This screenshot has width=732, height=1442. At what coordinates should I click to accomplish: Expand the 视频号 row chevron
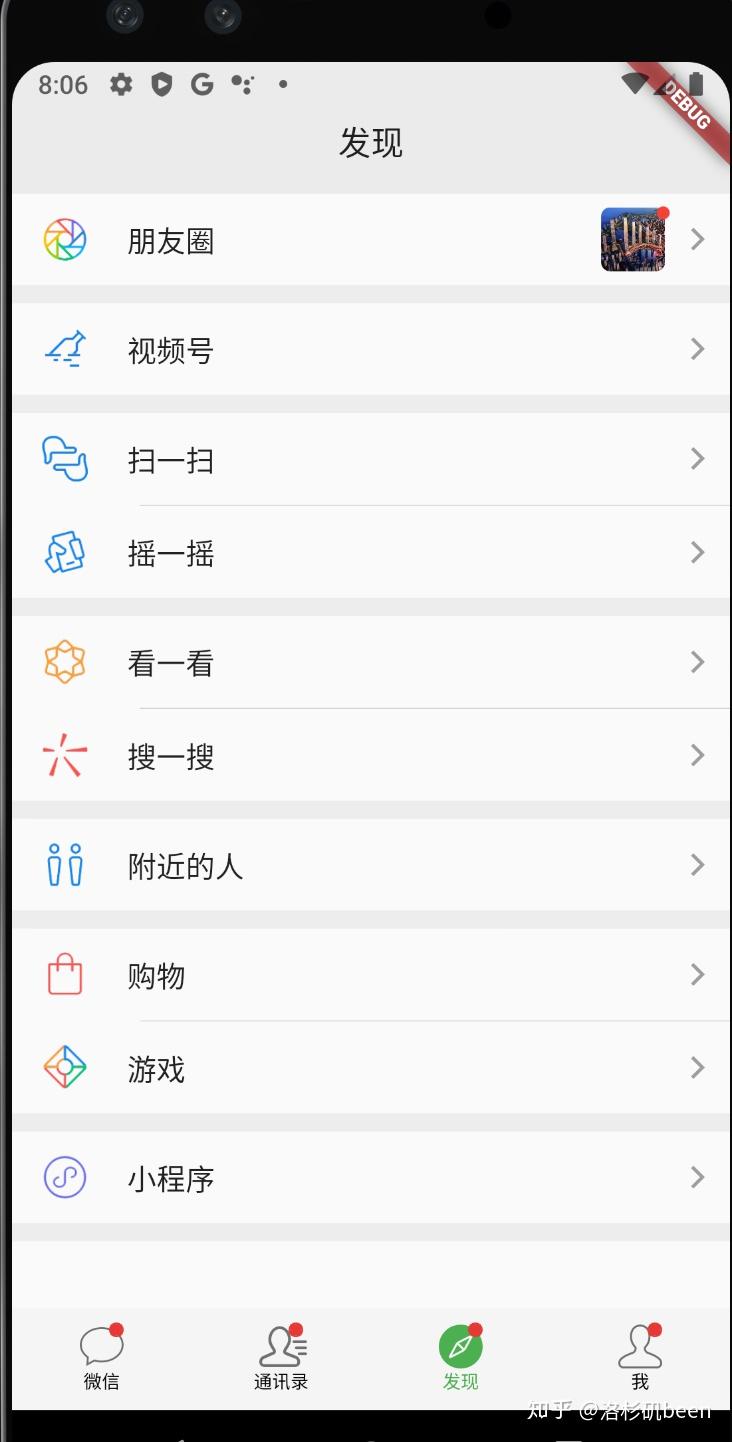click(x=697, y=349)
